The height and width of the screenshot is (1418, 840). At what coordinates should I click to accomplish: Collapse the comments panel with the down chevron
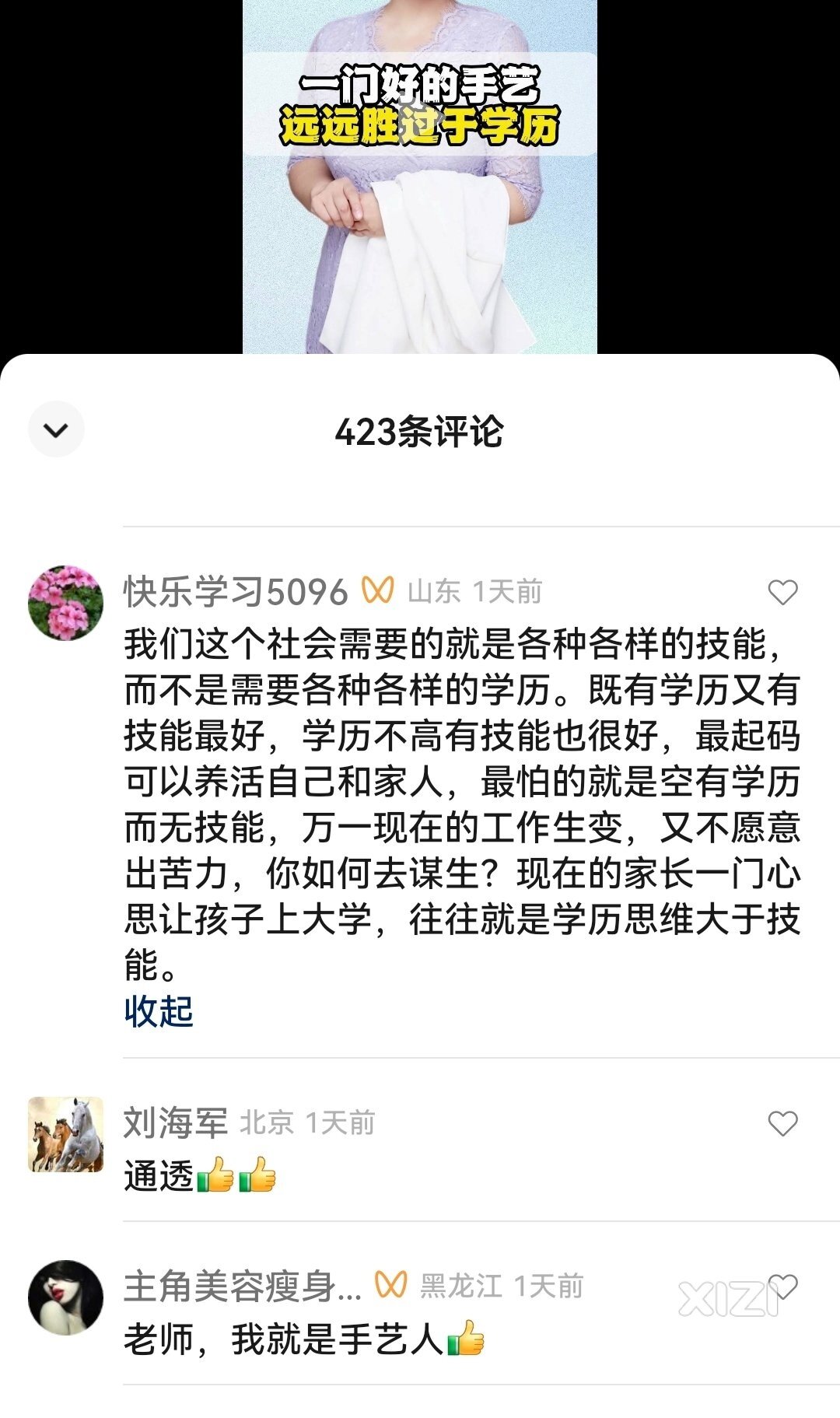(56, 429)
